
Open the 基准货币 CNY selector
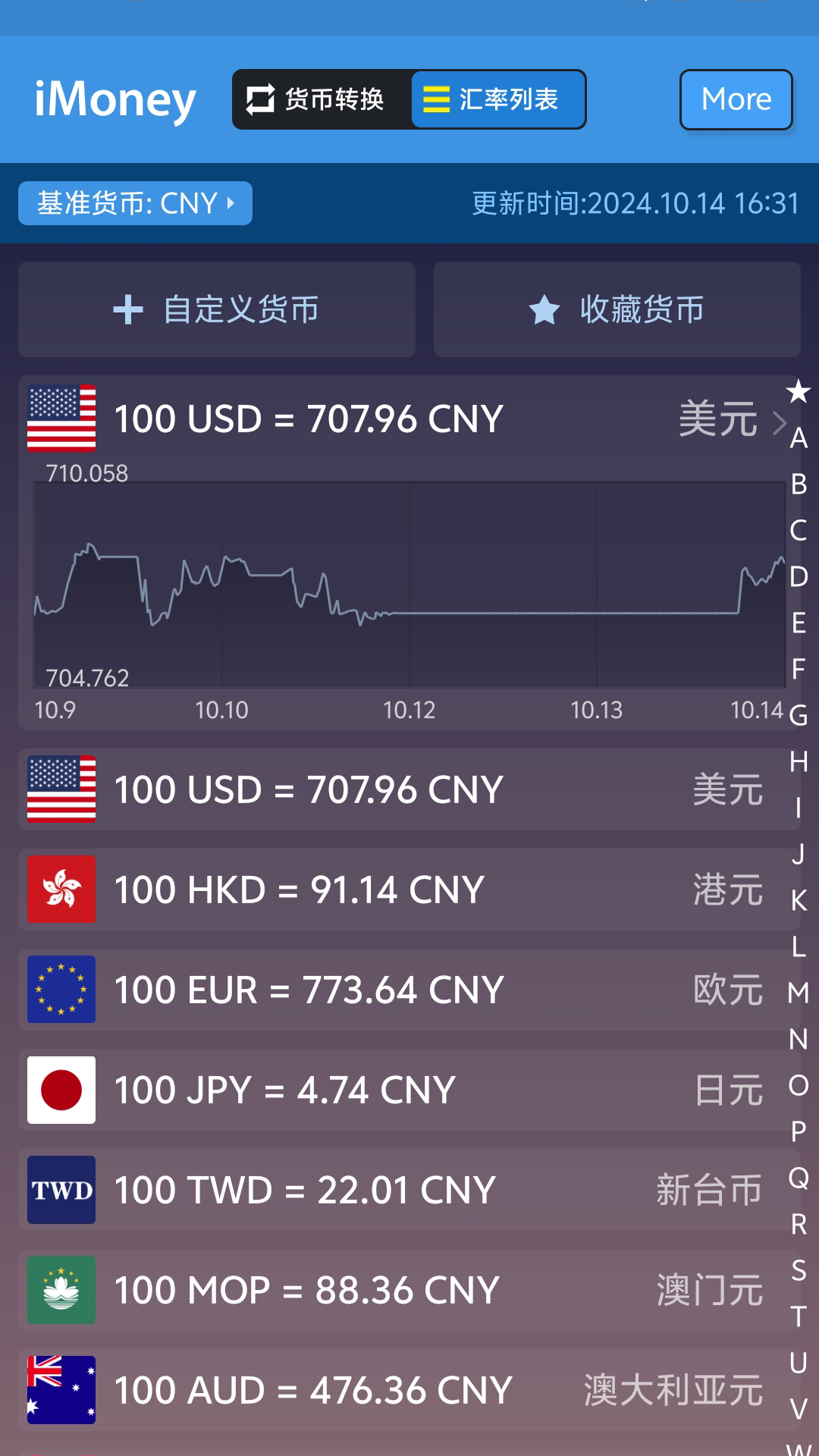point(135,203)
